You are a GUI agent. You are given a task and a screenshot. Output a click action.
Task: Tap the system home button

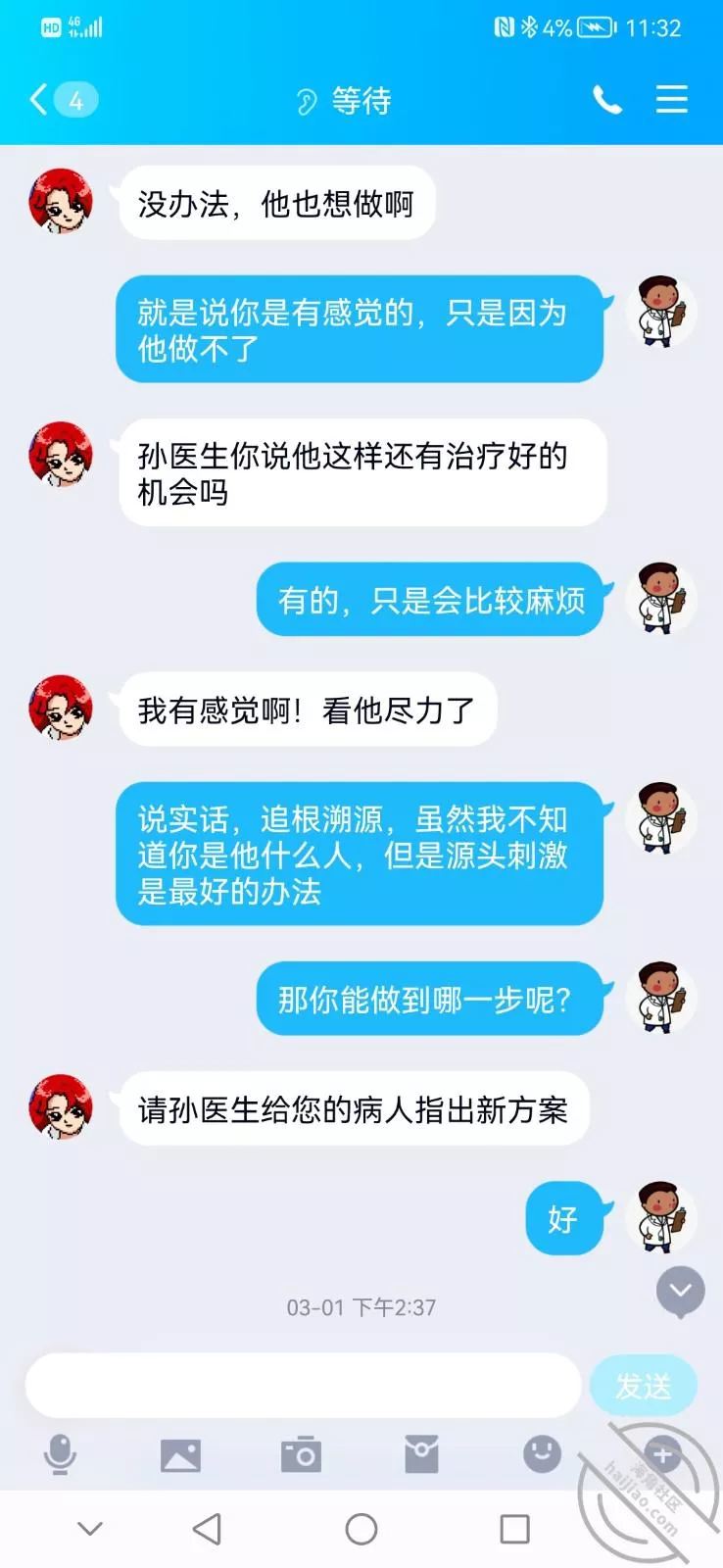click(x=361, y=1529)
